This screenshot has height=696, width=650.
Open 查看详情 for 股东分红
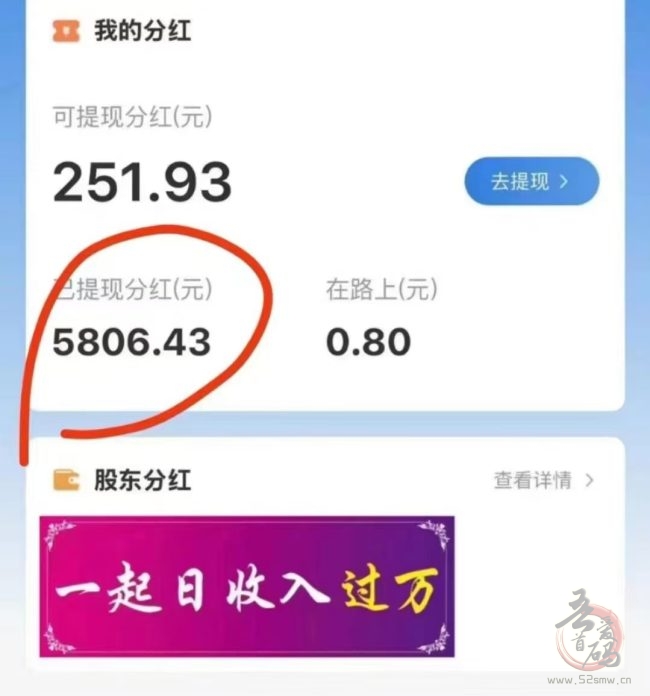click(x=543, y=480)
